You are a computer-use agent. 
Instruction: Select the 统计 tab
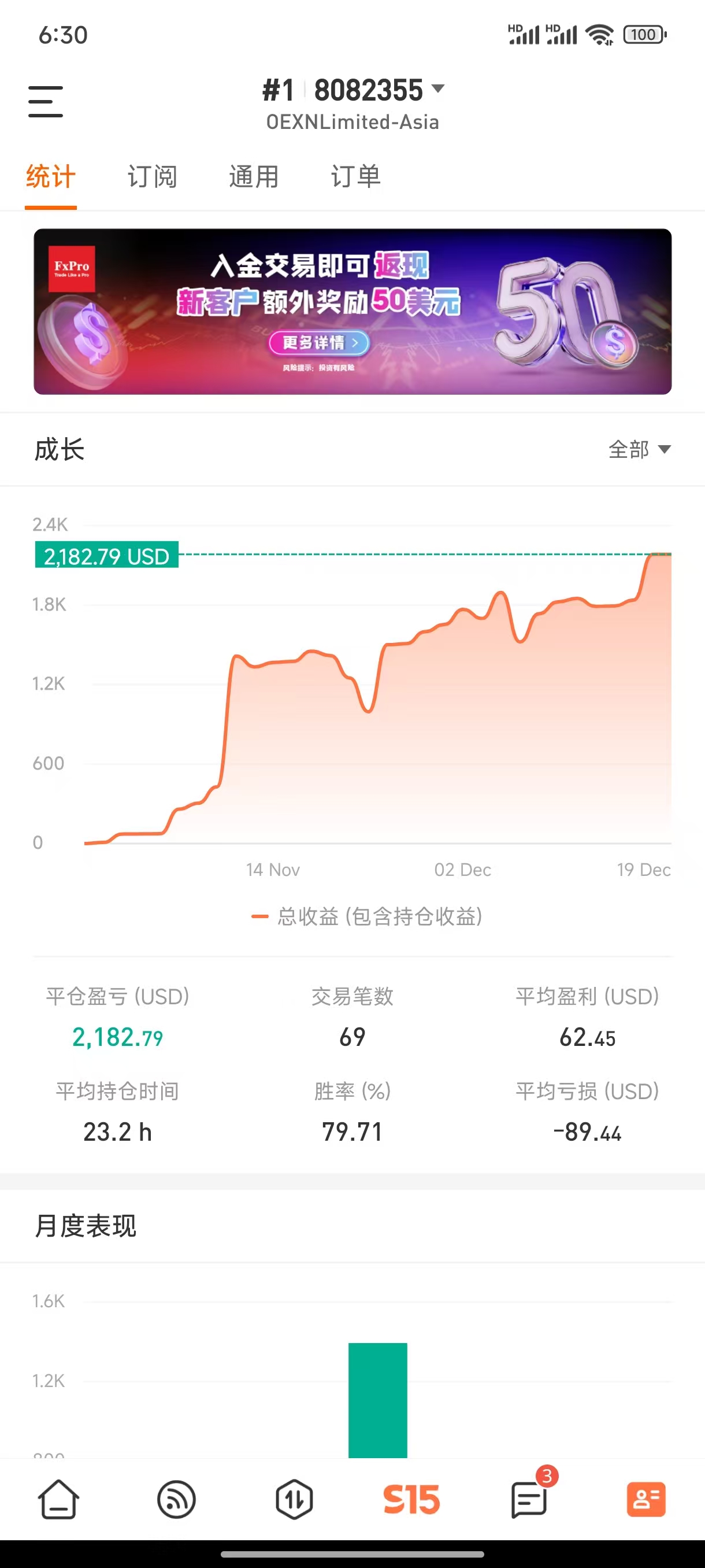pos(50,177)
